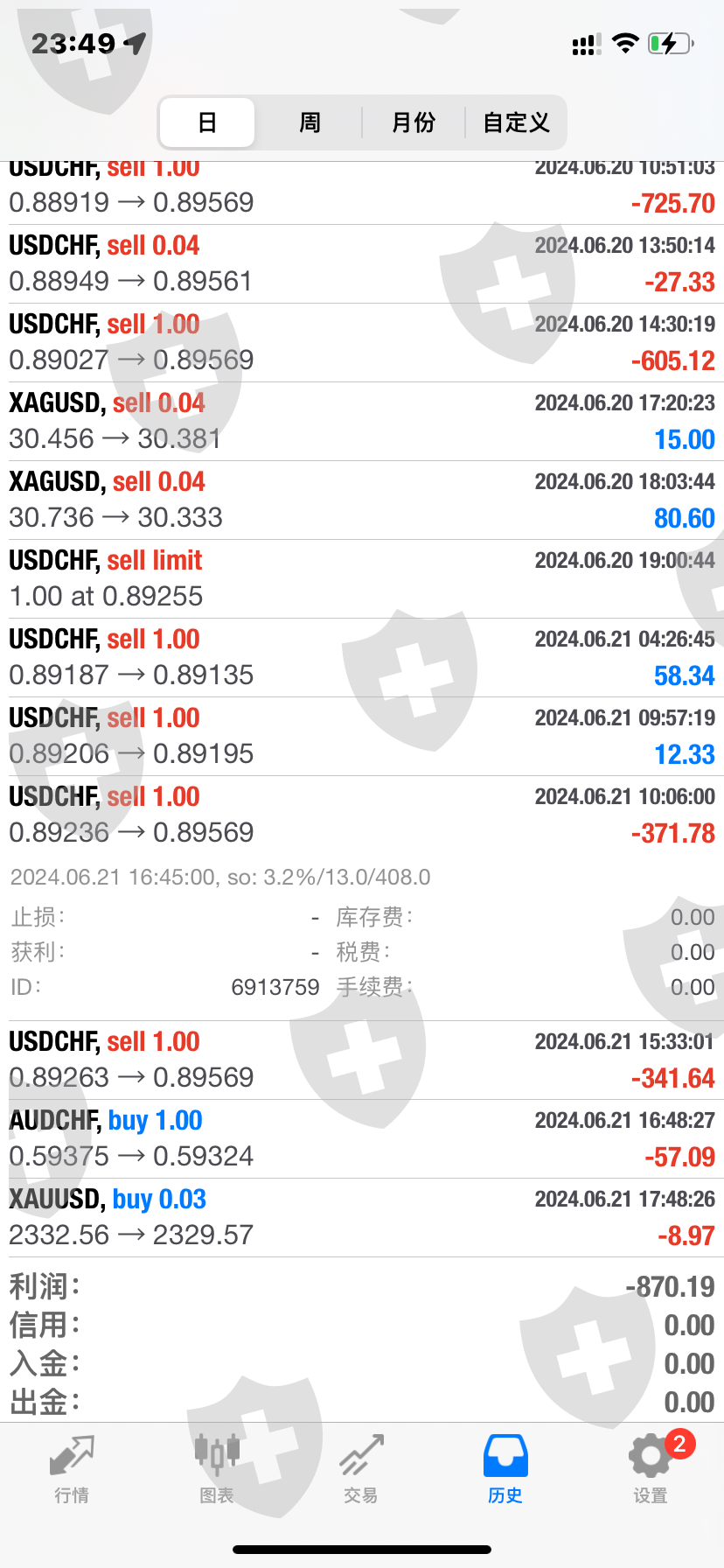Expand the AUDCHF buy 1.00 trade
Screen dimensions: 724x1568
(362, 1139)
